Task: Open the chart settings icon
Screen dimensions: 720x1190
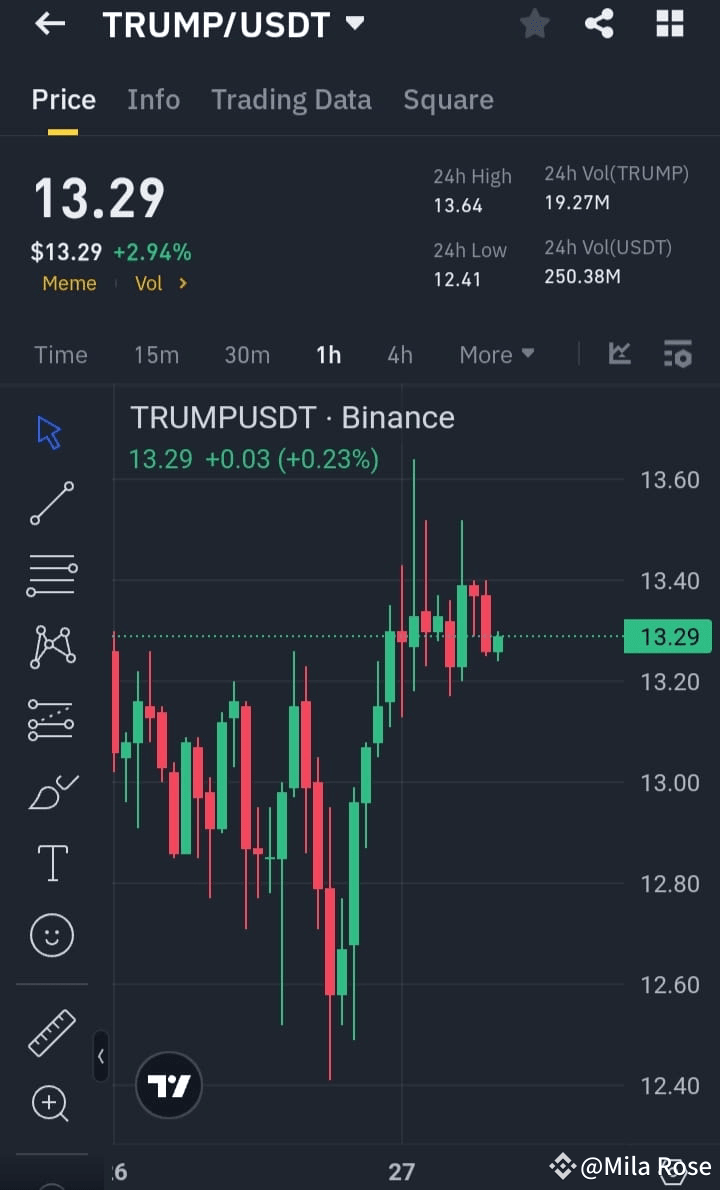Action: click(x=678, y=354)
